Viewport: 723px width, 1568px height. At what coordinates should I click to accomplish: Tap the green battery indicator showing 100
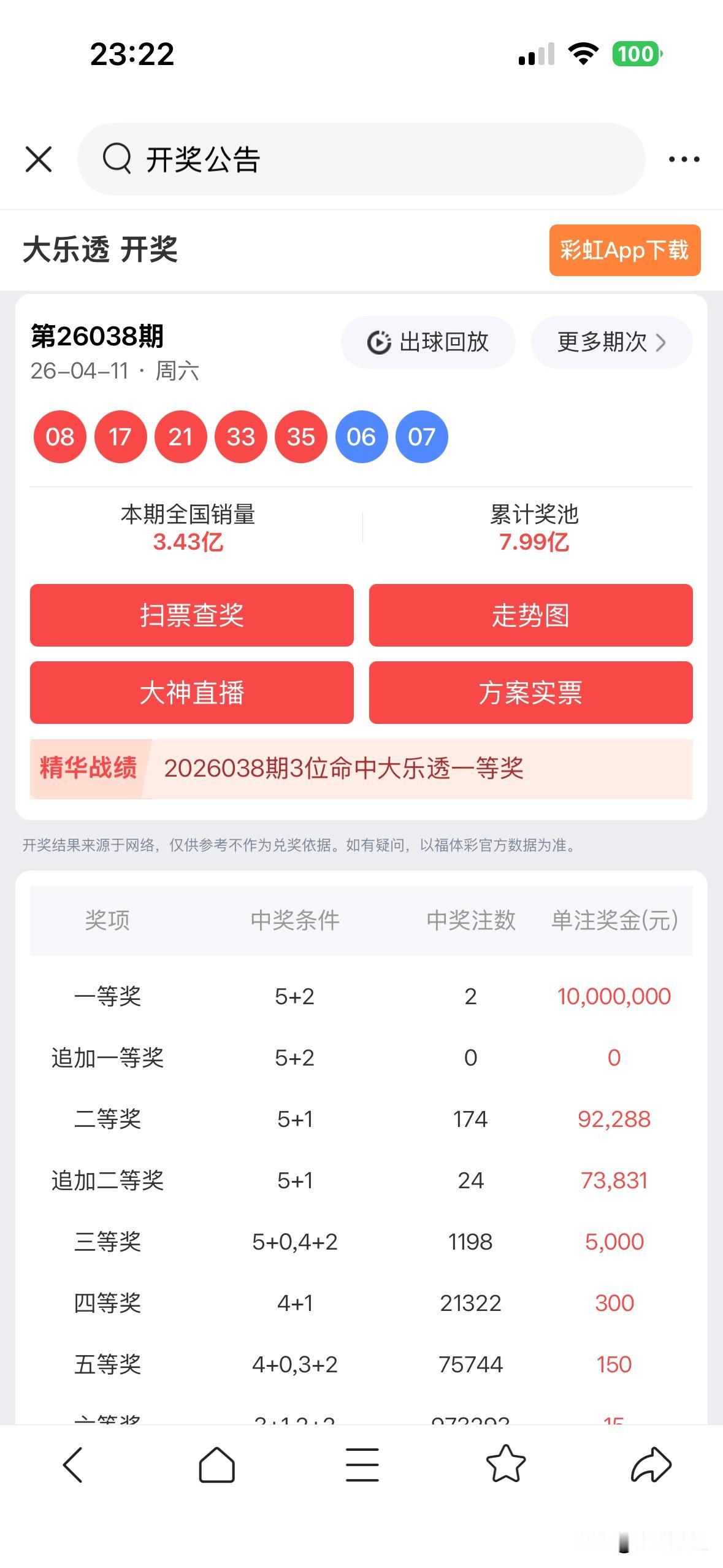[x=637, y=54]
